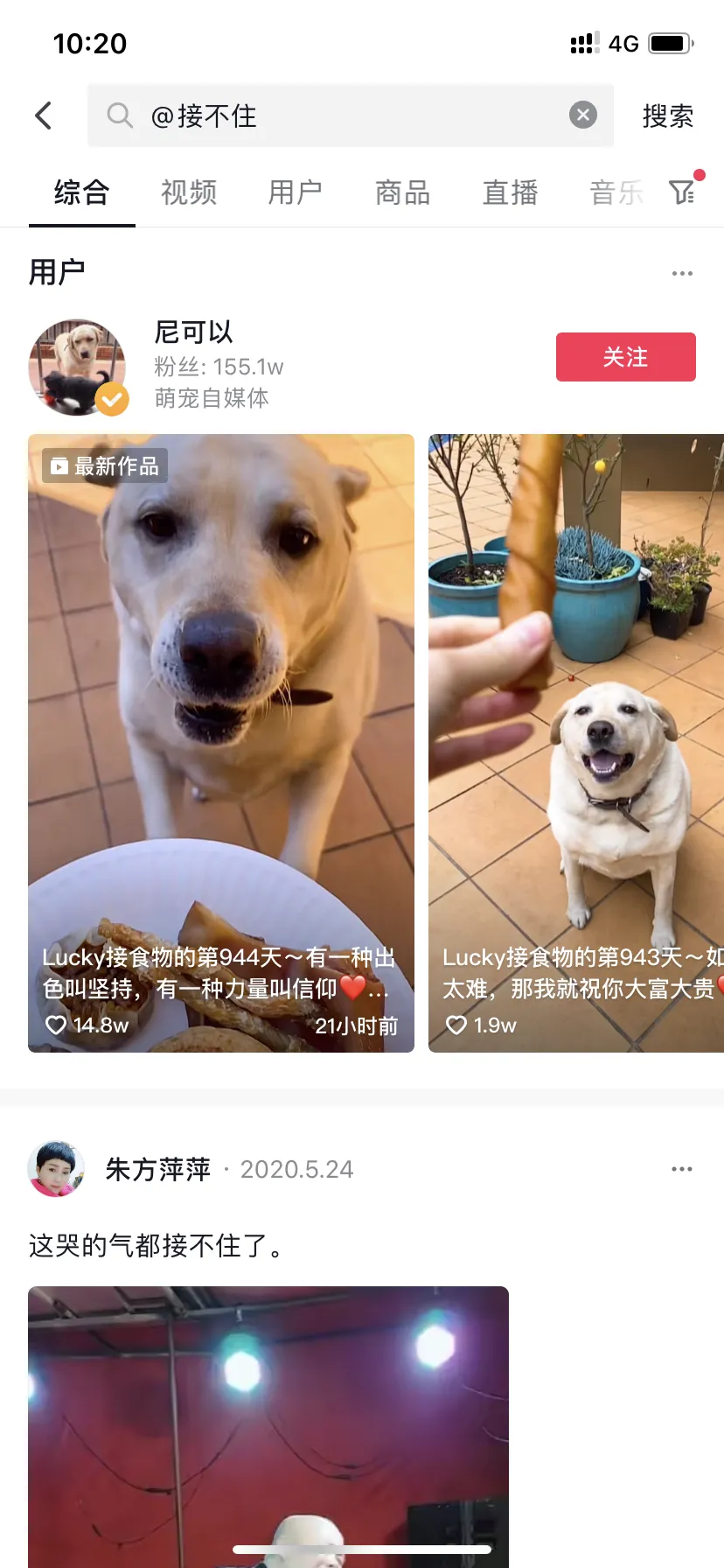The height and width of the screenshot is (1568, 724).
Task: Open more options on 朱方萍萍's post
Action: coord(682,1169)
